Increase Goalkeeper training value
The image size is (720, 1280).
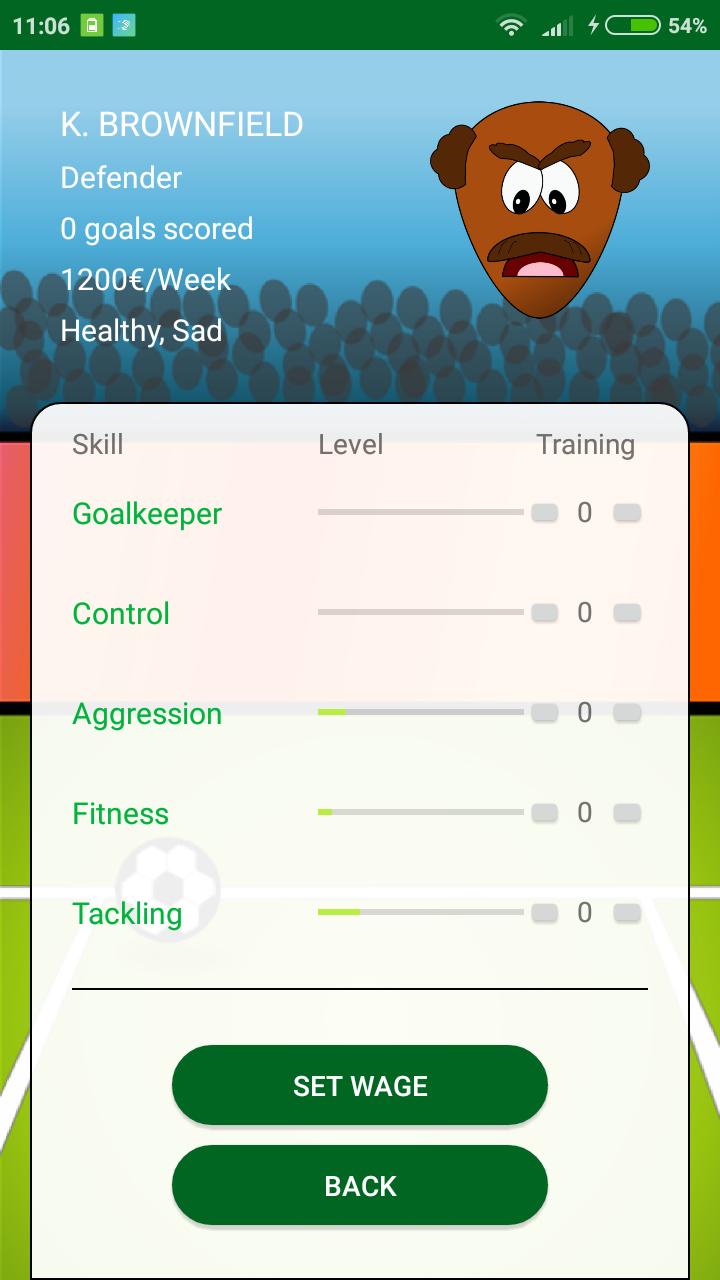point(627,513)
